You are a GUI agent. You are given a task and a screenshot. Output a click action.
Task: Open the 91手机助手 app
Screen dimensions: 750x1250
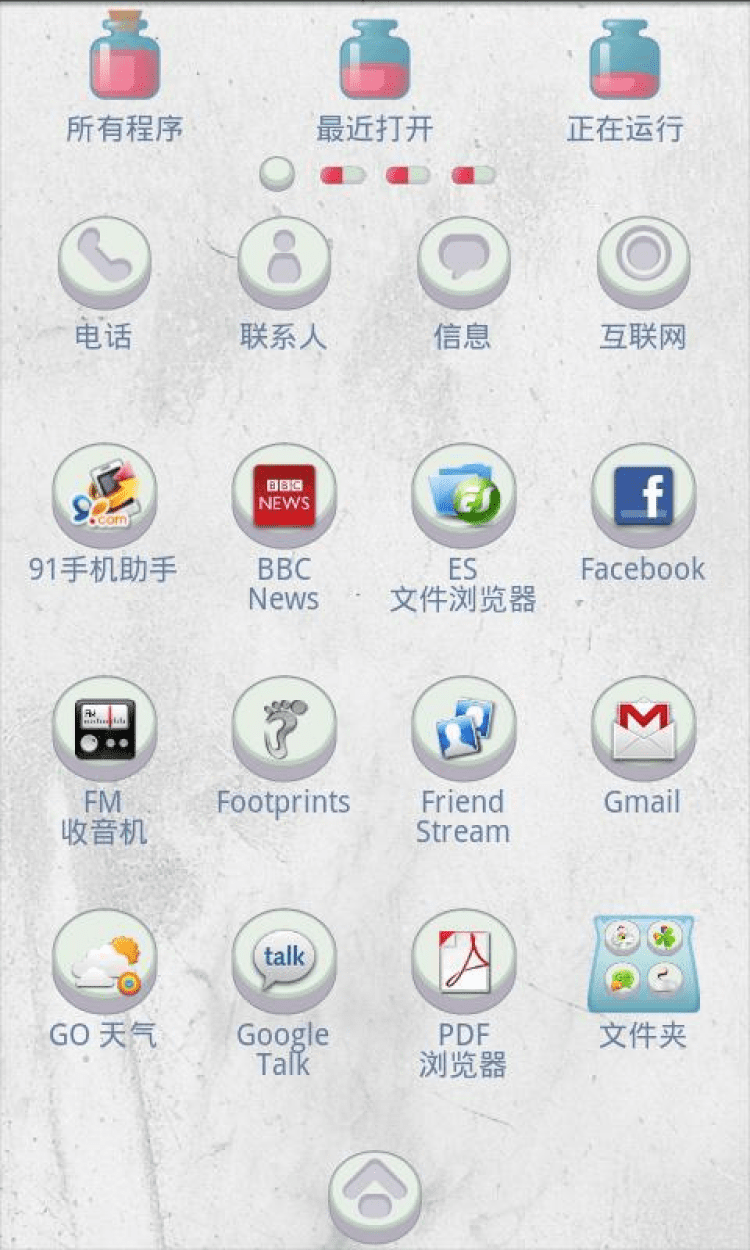[104, 497]
